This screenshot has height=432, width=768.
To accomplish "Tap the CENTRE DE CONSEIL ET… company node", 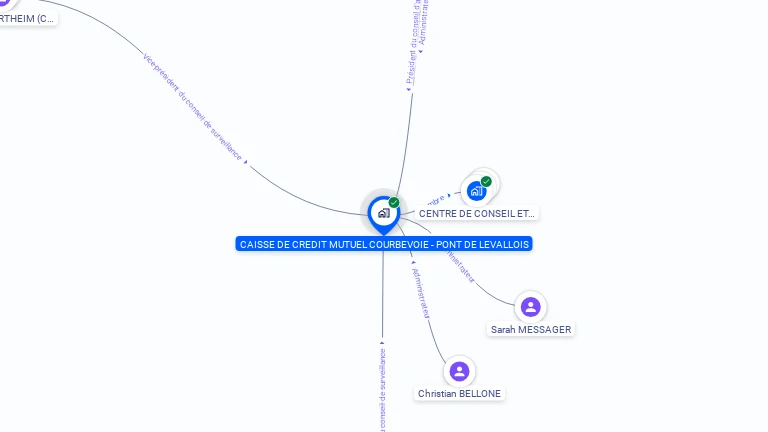I will [476, 191].
